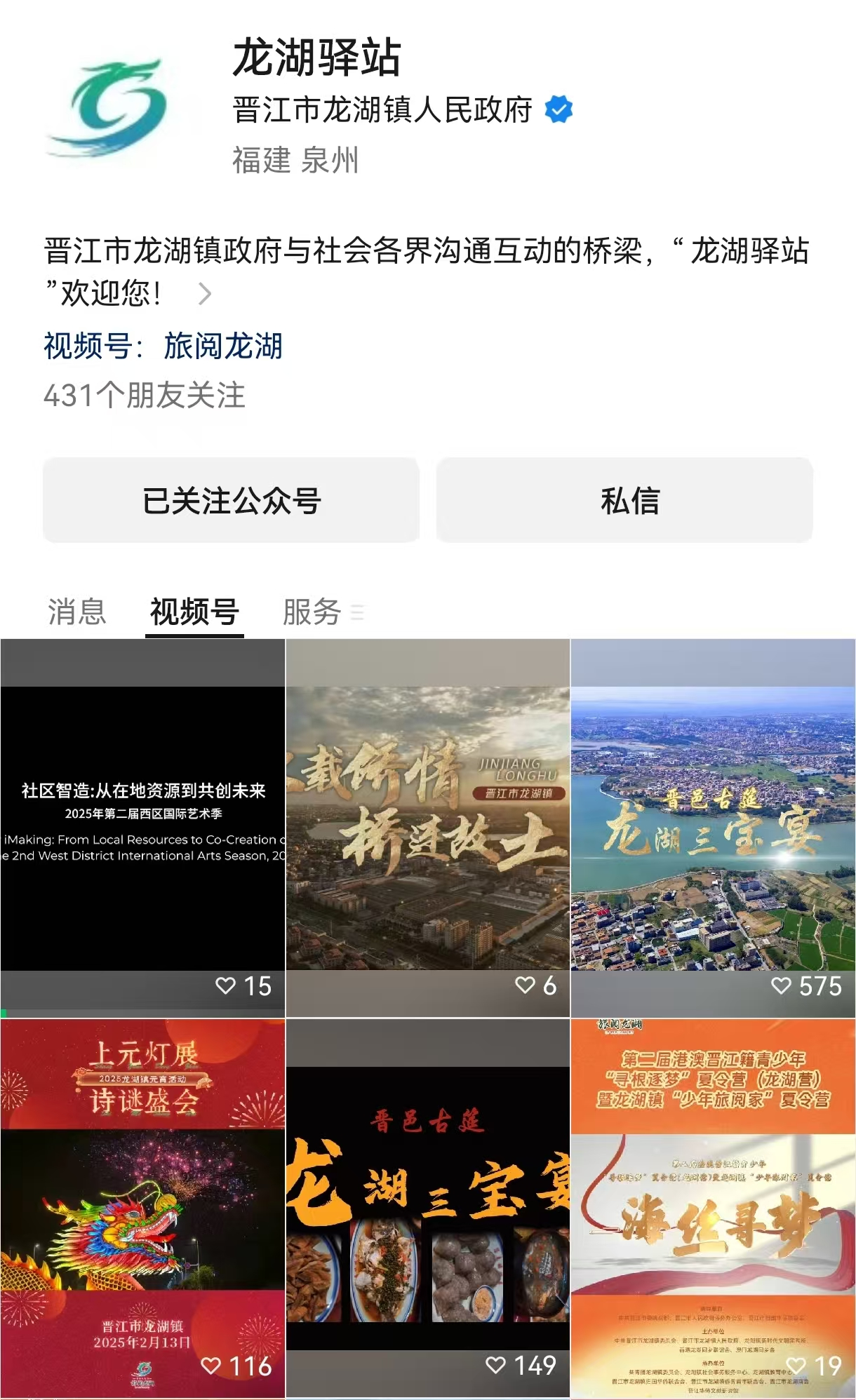The width and height of the screenshot is (856, 1400).
Task: Expand the account description chevron
Action: click(204, 294)
